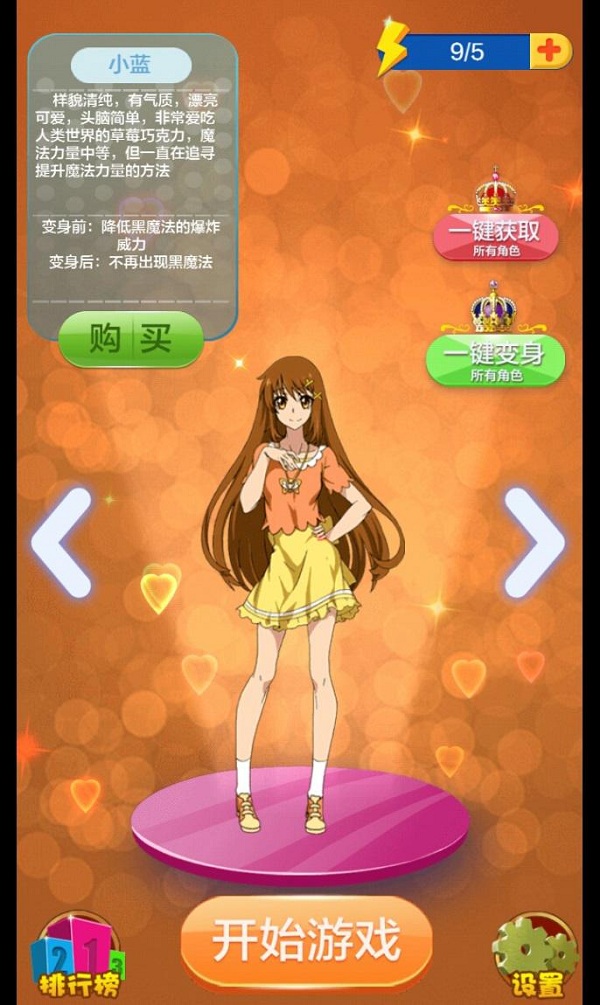This screenshot has width=600, height=1005.
Task: Buy the 小蓝 character with 购买
Action: pyautogui.click(x=131, y=338)
